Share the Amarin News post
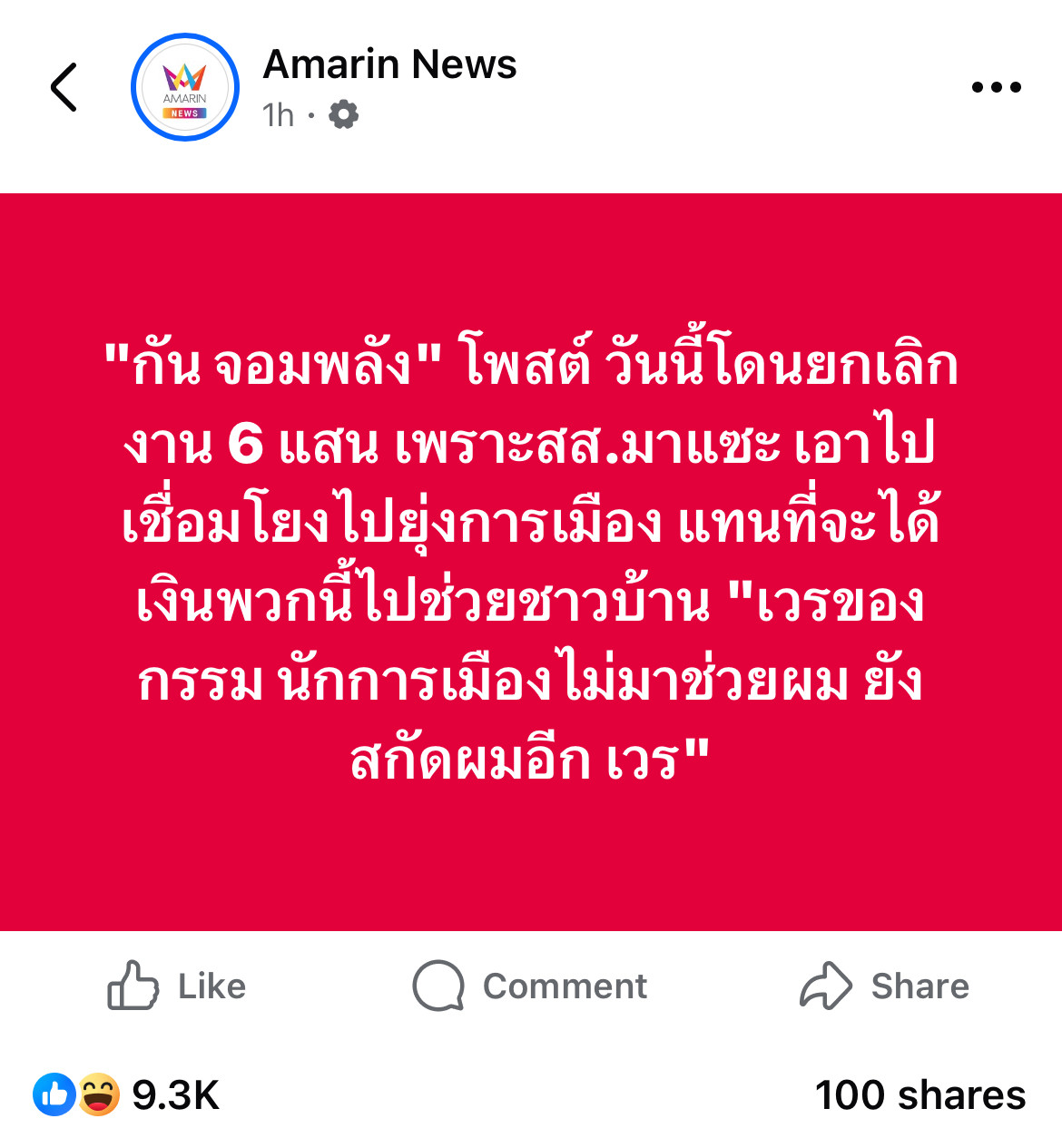Image resolution: width=1062 pixels, height=1148 pixels. pyautogui.click(x=884, y=986)
